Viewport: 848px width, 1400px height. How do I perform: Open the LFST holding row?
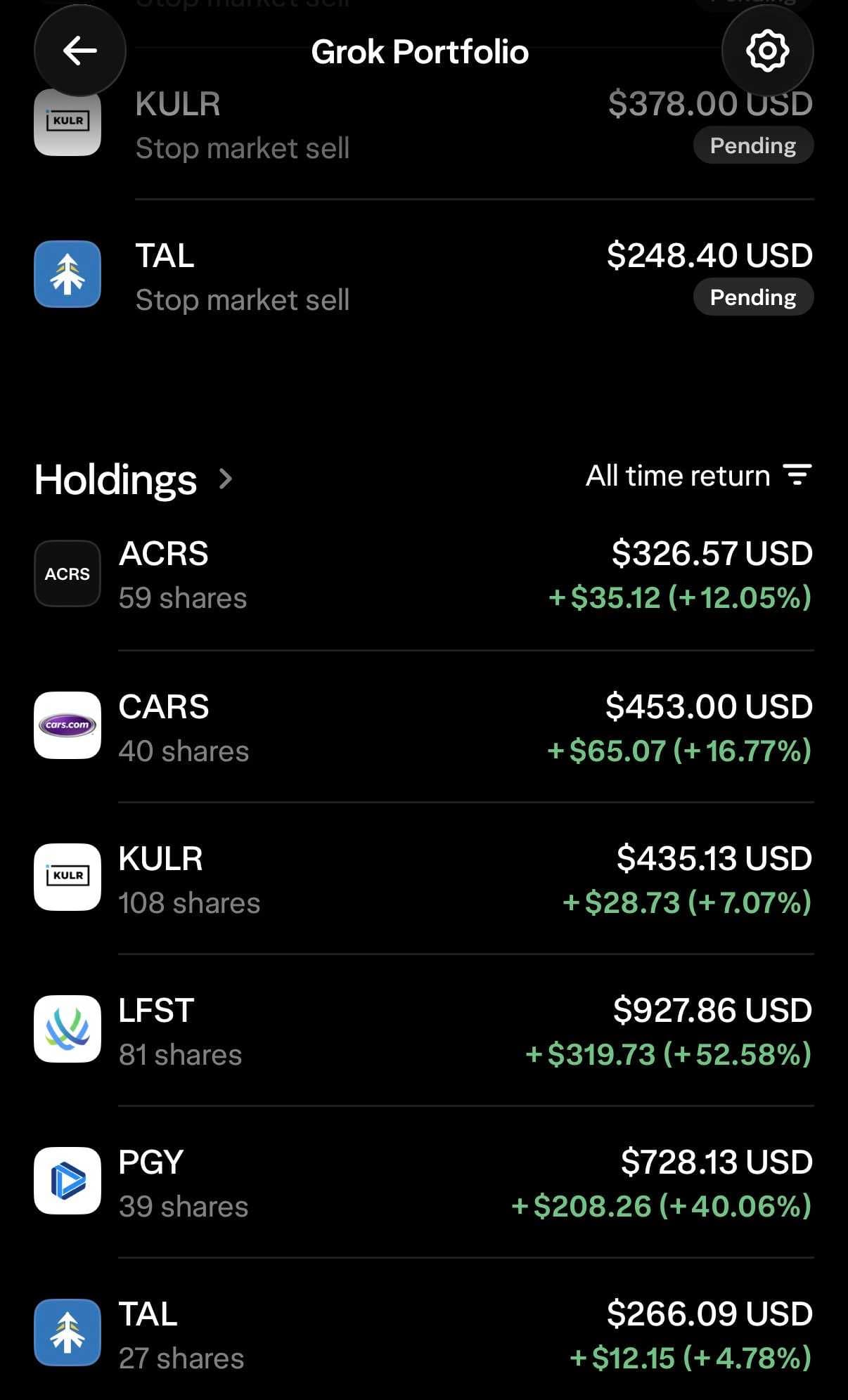(424, 1030)
